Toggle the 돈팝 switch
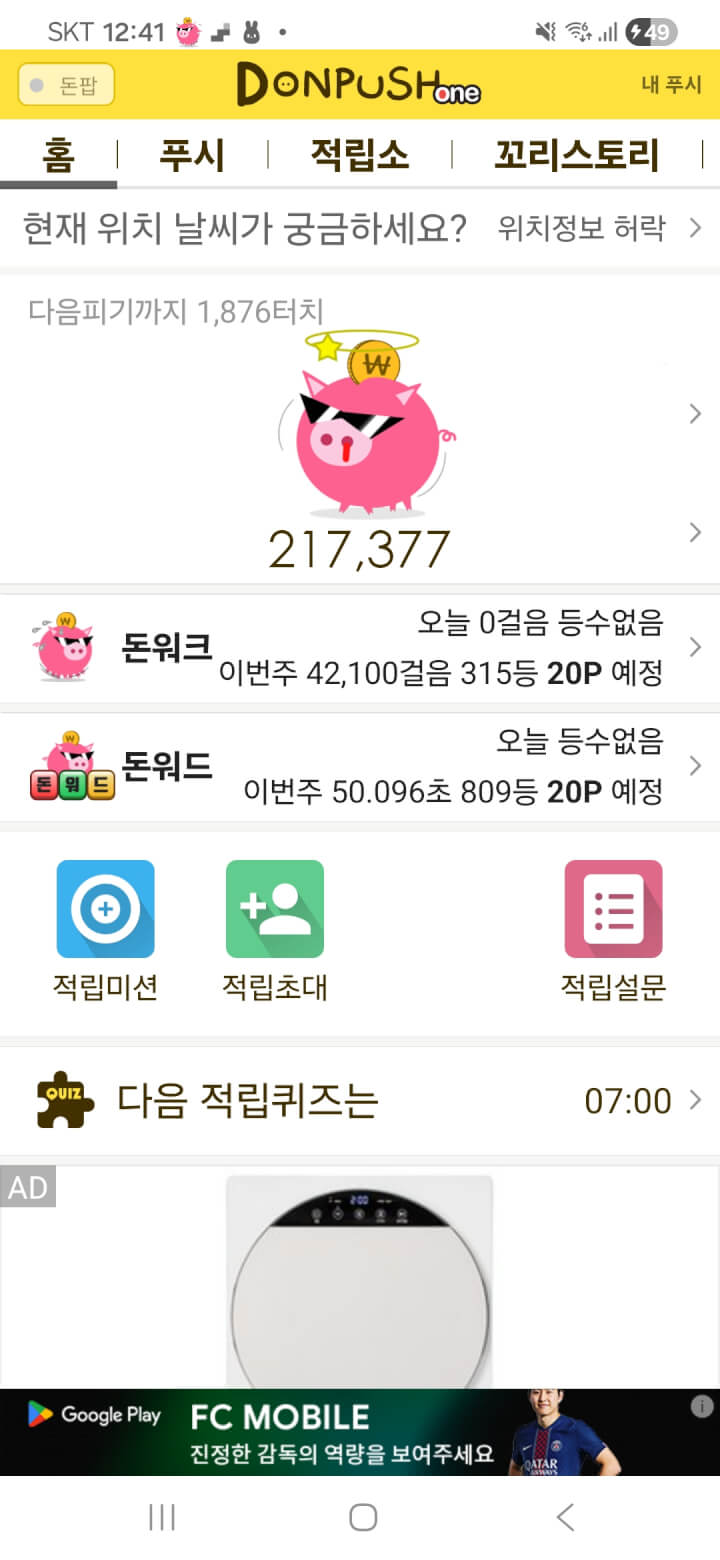The height and width of the screenshot is (1560, 720). click(x=66, y=85)
